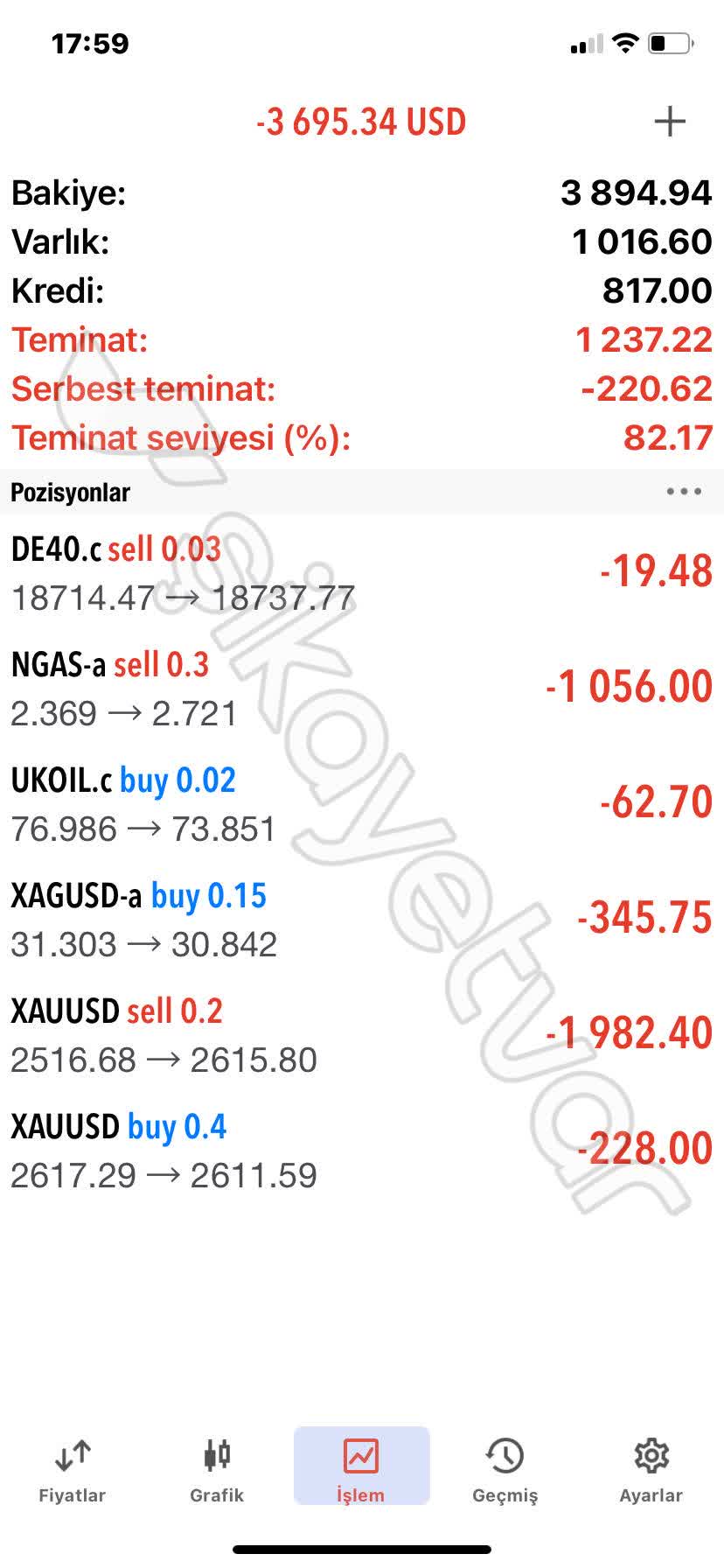Tap the 17:59 clock display
The width and height of the screenshot is (724, 1568).
(x=90, y=41)
